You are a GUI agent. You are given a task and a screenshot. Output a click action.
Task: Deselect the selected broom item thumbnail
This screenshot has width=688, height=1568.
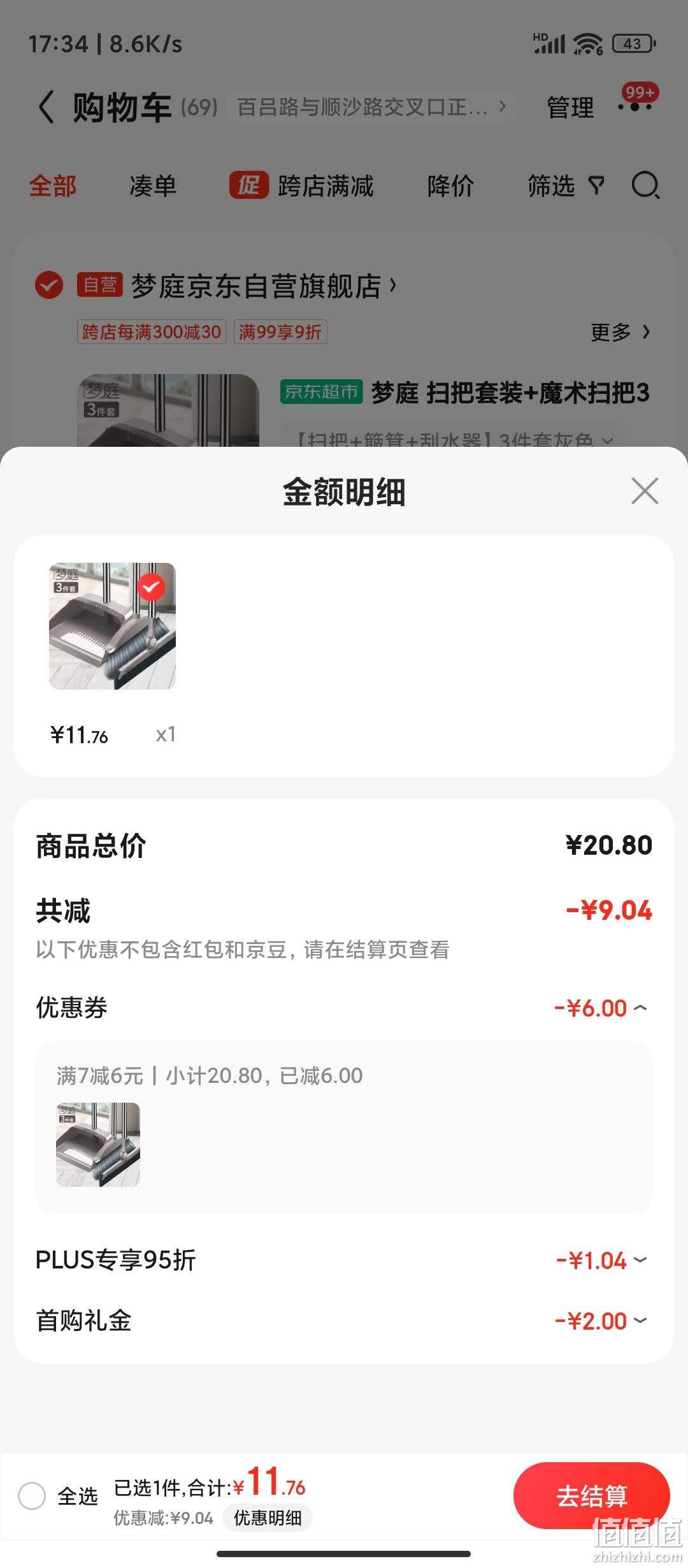tap(151, 587)
